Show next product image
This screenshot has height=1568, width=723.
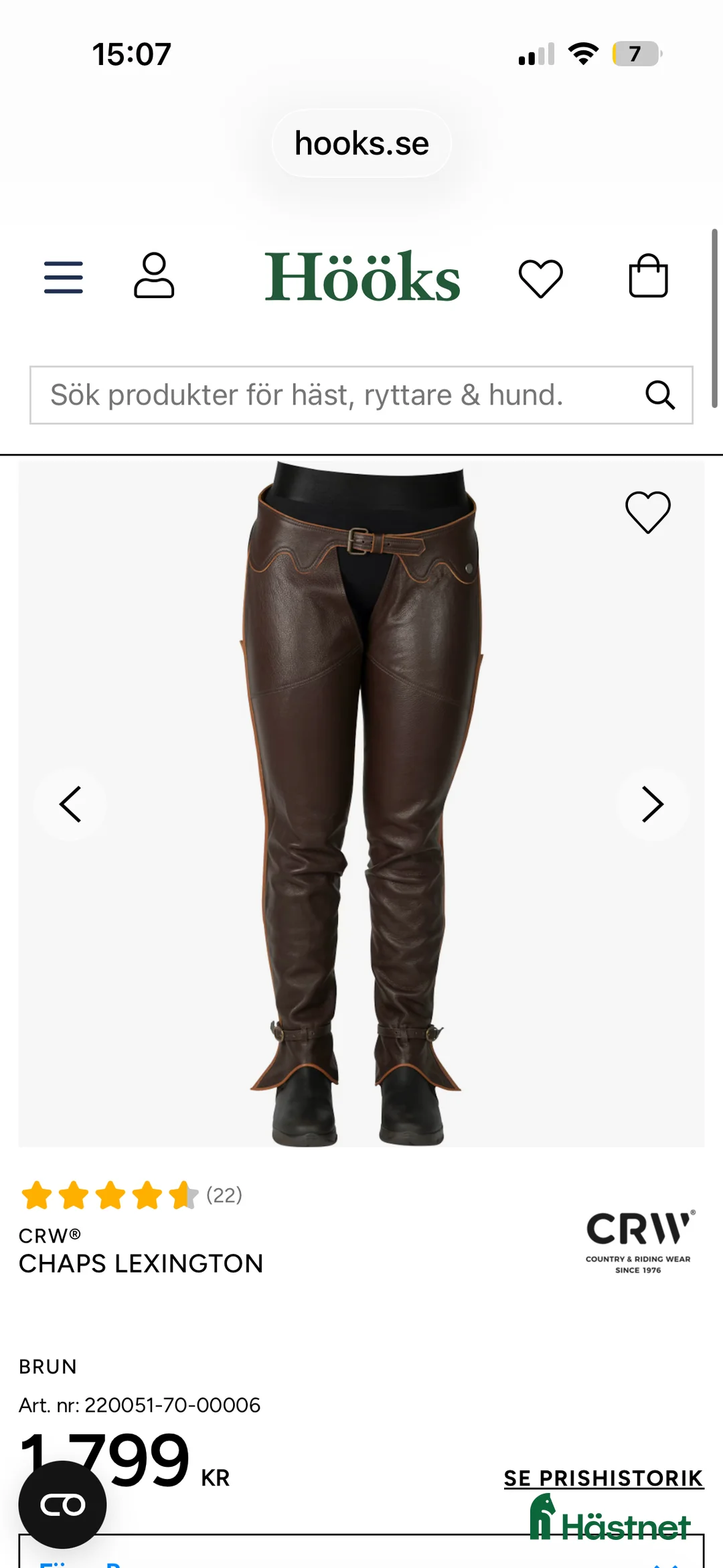pyautogui.click(x=652, y=804)
